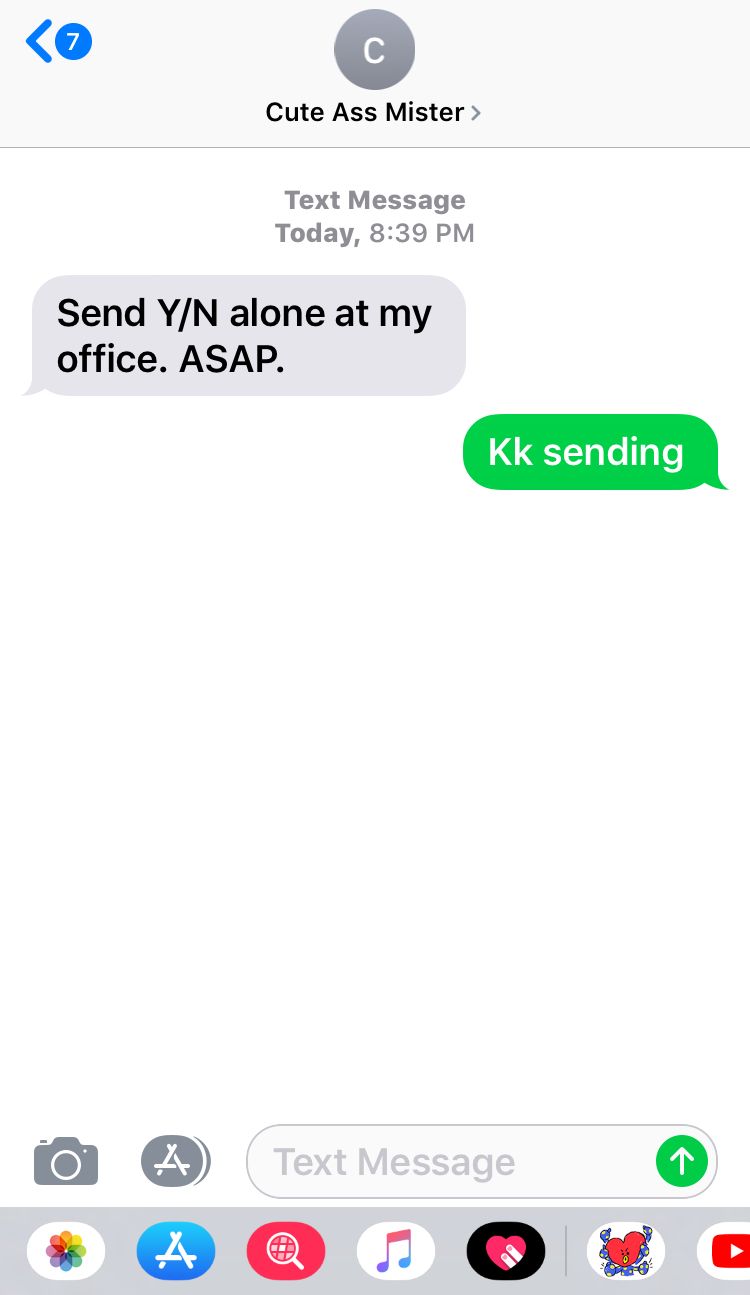
Task: Go back to the messages list
Action: pos(58,42)
